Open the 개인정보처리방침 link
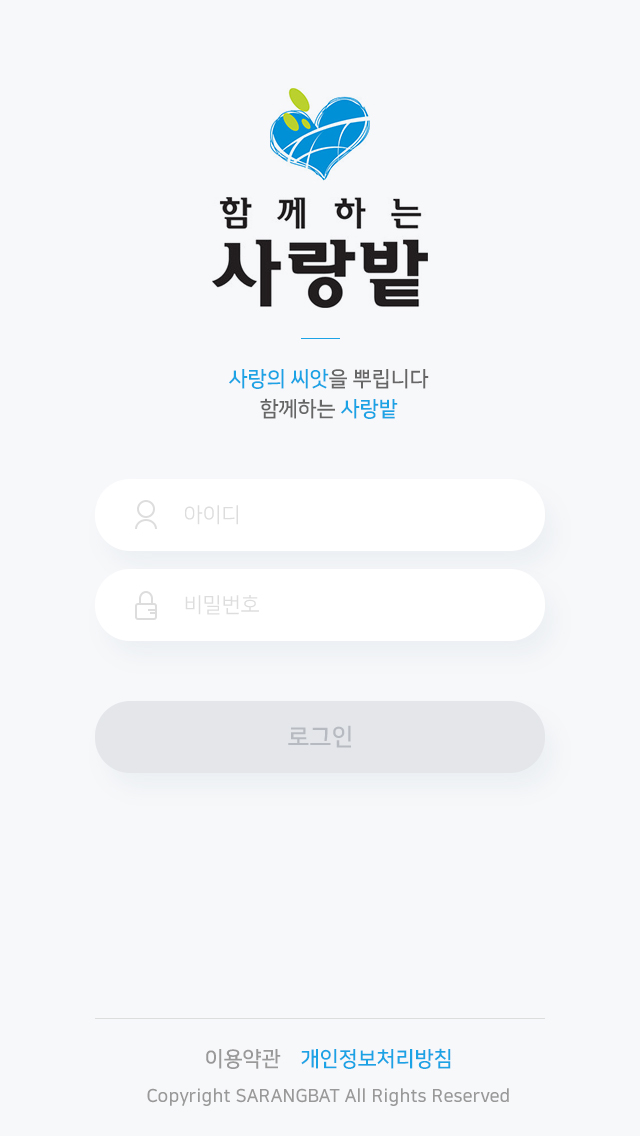The width and height of the screenshot is (640, 1136). coord(376,1058)
